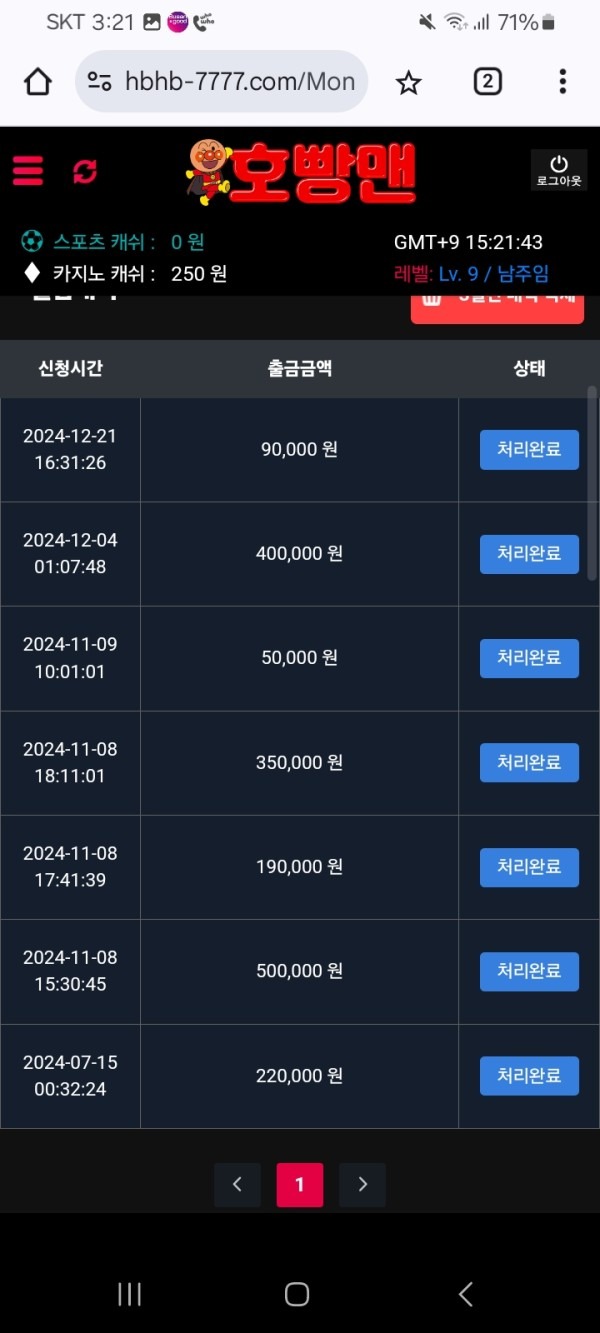Screen dimensions: 600x1333
Task: Open the red hamburger menu
Action: [x=28, y=171]
